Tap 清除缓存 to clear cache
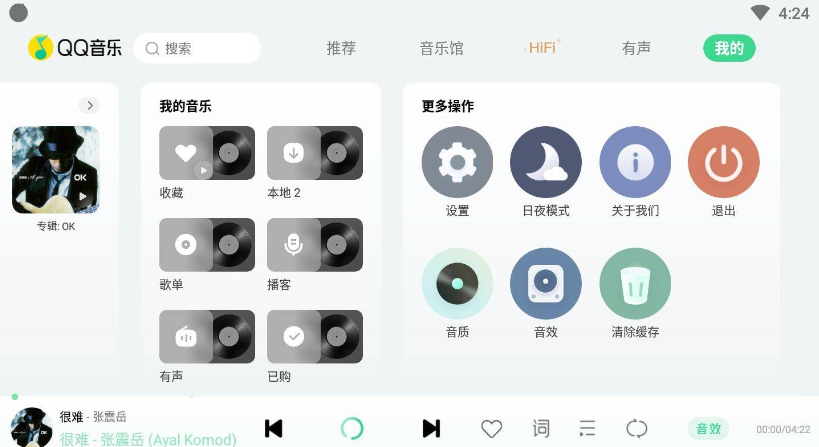819x447 pixels. (635, 284)
